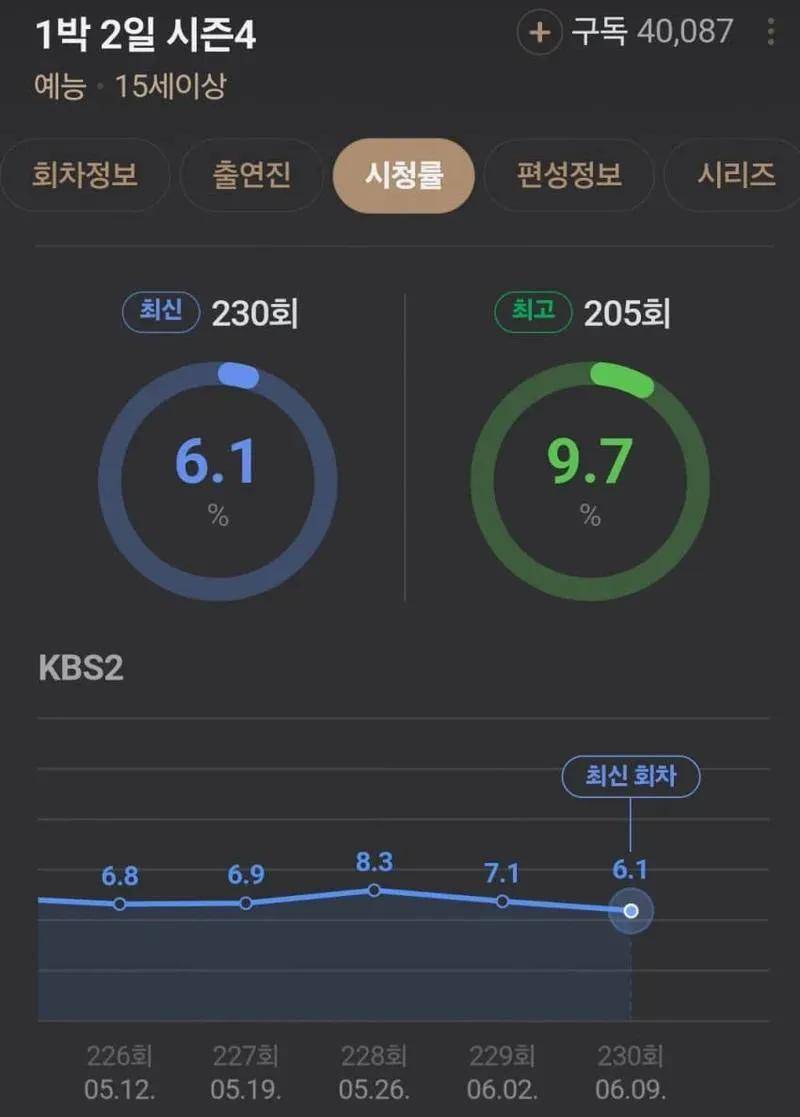This screenshot has width=800, height=1117.
Task: Select the 228회 data point showing 8.3
Action: pyautogui.click(x=374, y=890)
